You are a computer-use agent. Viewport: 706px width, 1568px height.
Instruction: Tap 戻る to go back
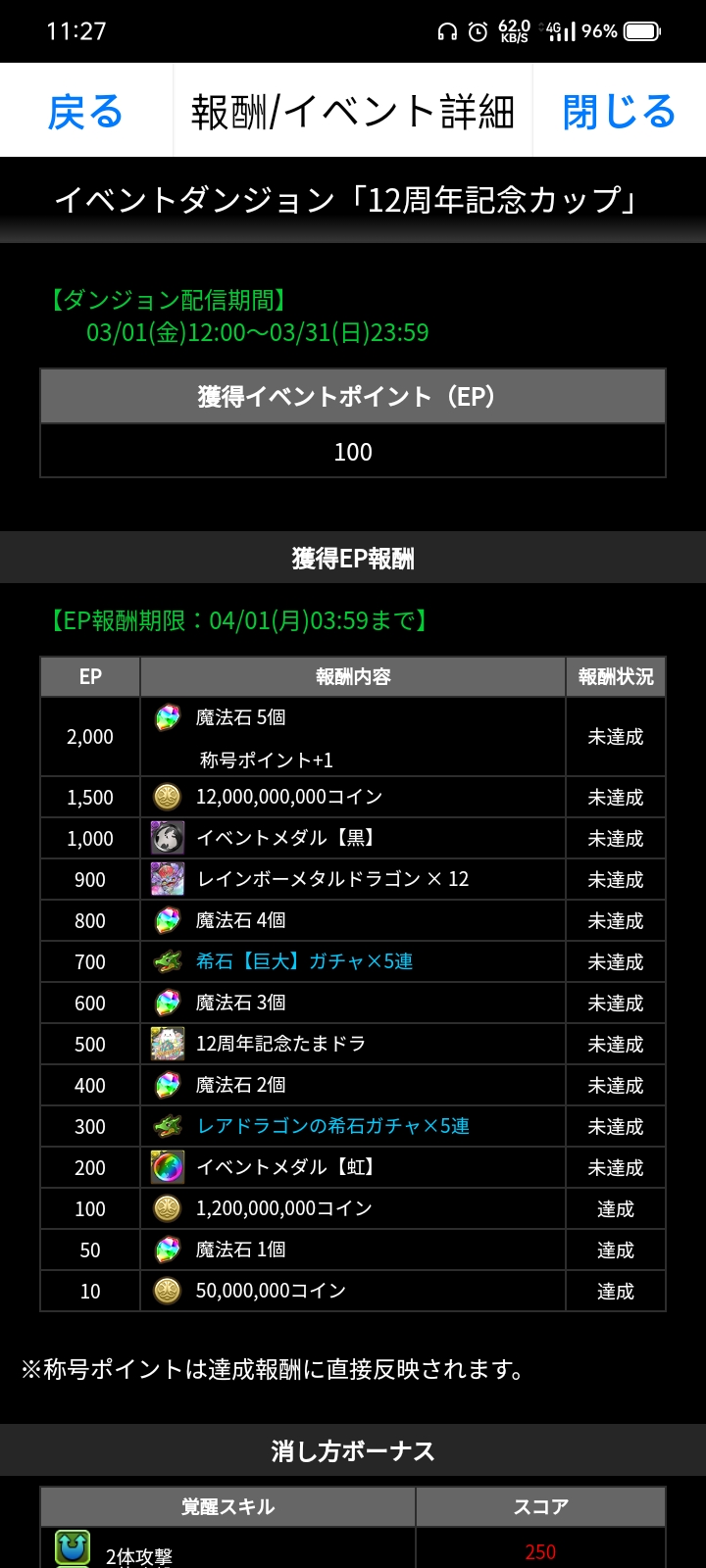tap(86, 111)
